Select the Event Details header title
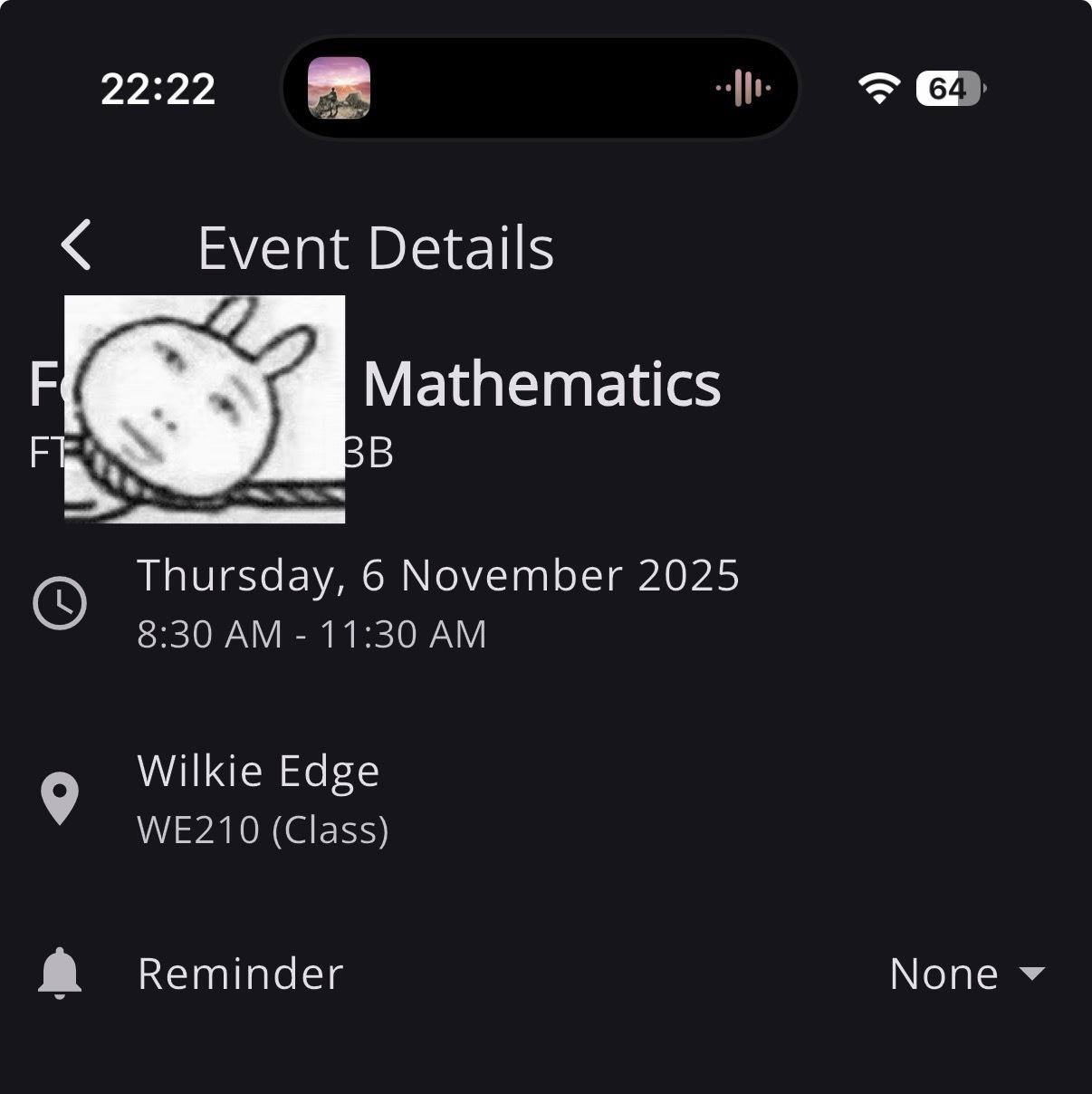The height and width of the screenshot is (1094, 1092). 376,247
